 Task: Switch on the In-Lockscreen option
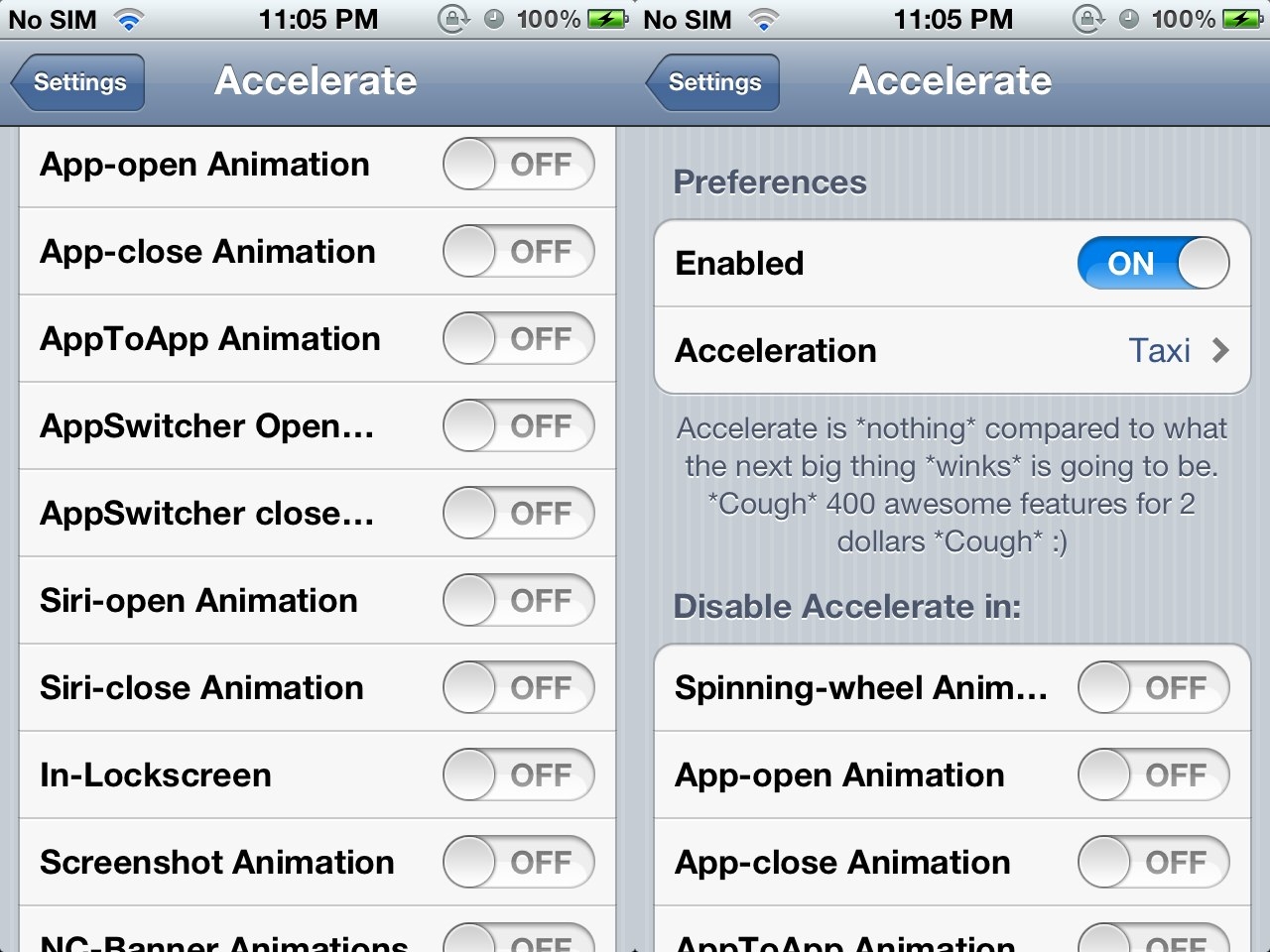click(518, 775)
